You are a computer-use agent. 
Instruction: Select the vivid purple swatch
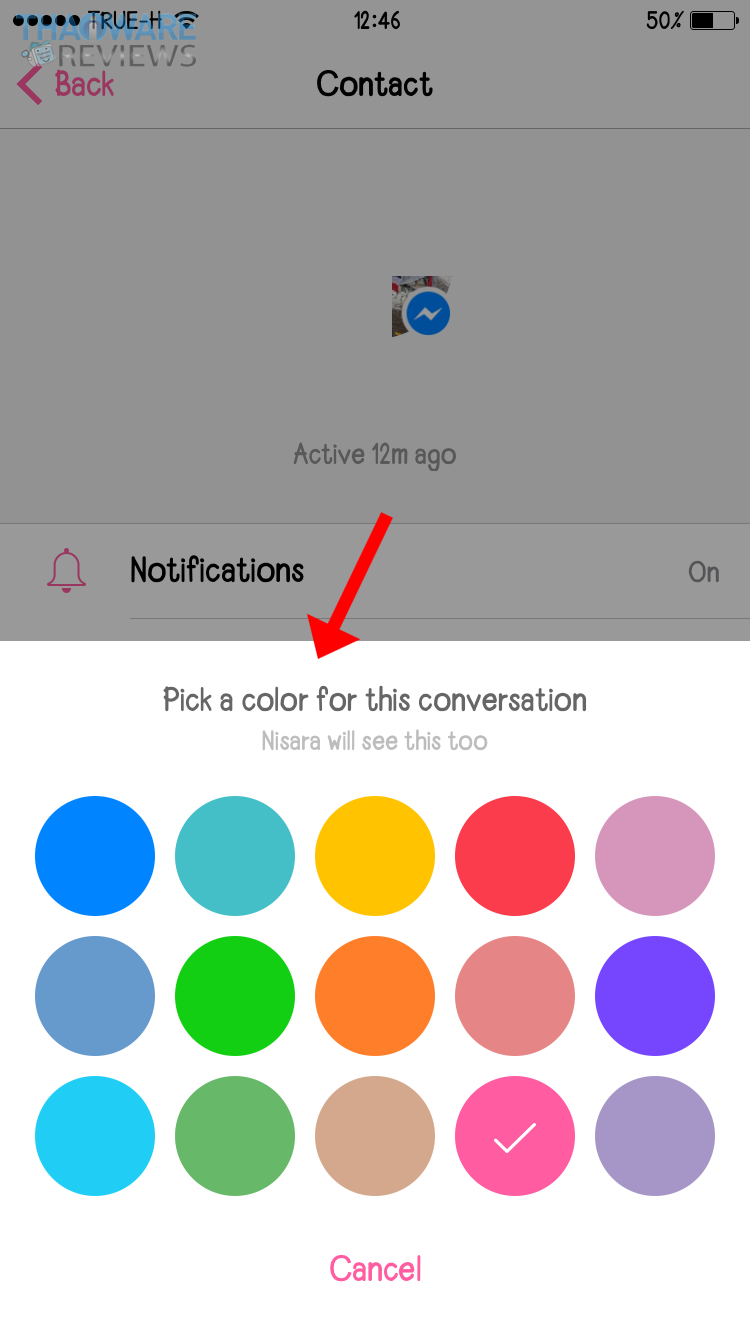tap(655, 996)
